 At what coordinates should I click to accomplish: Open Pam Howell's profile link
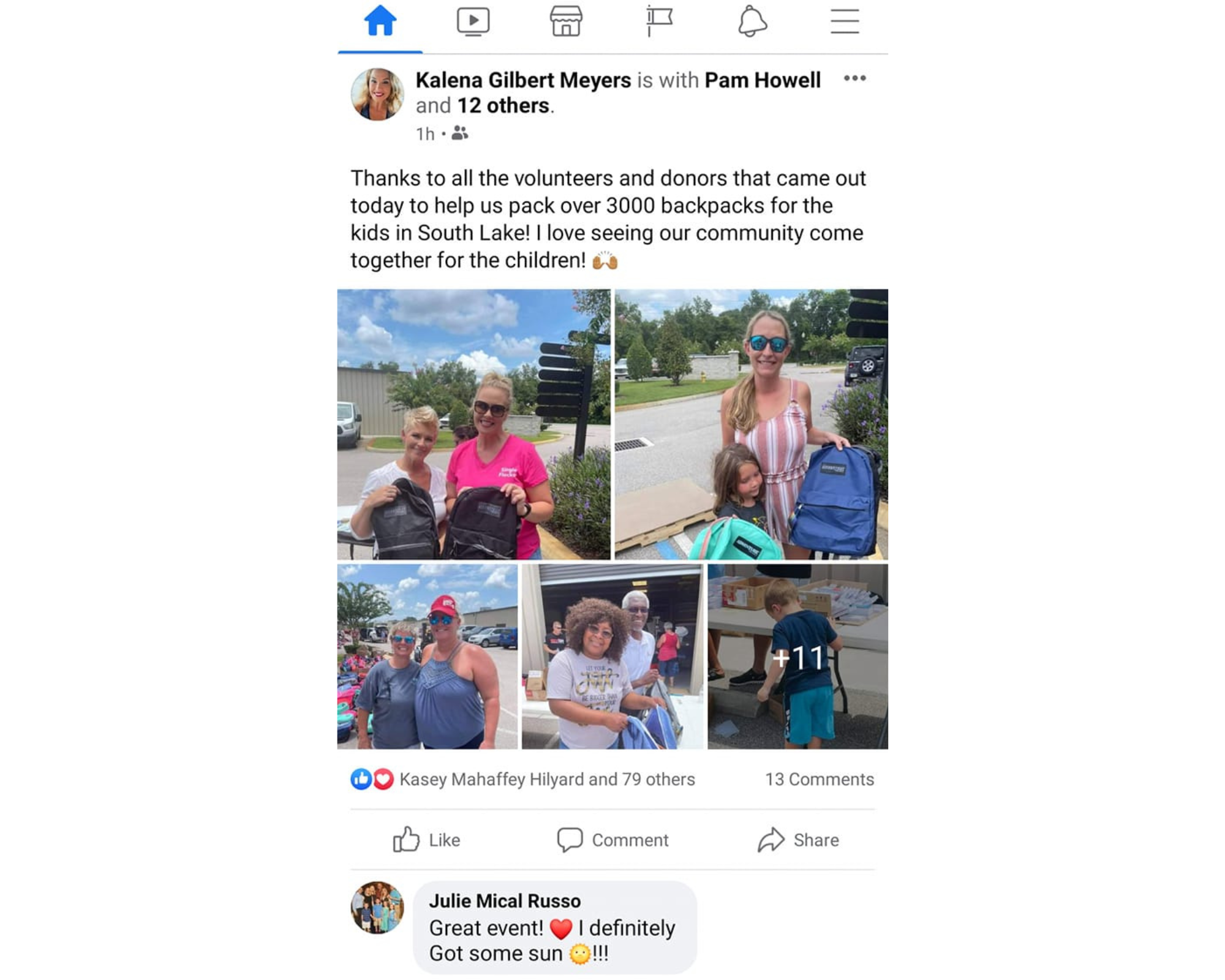click(x=762, y=80)
